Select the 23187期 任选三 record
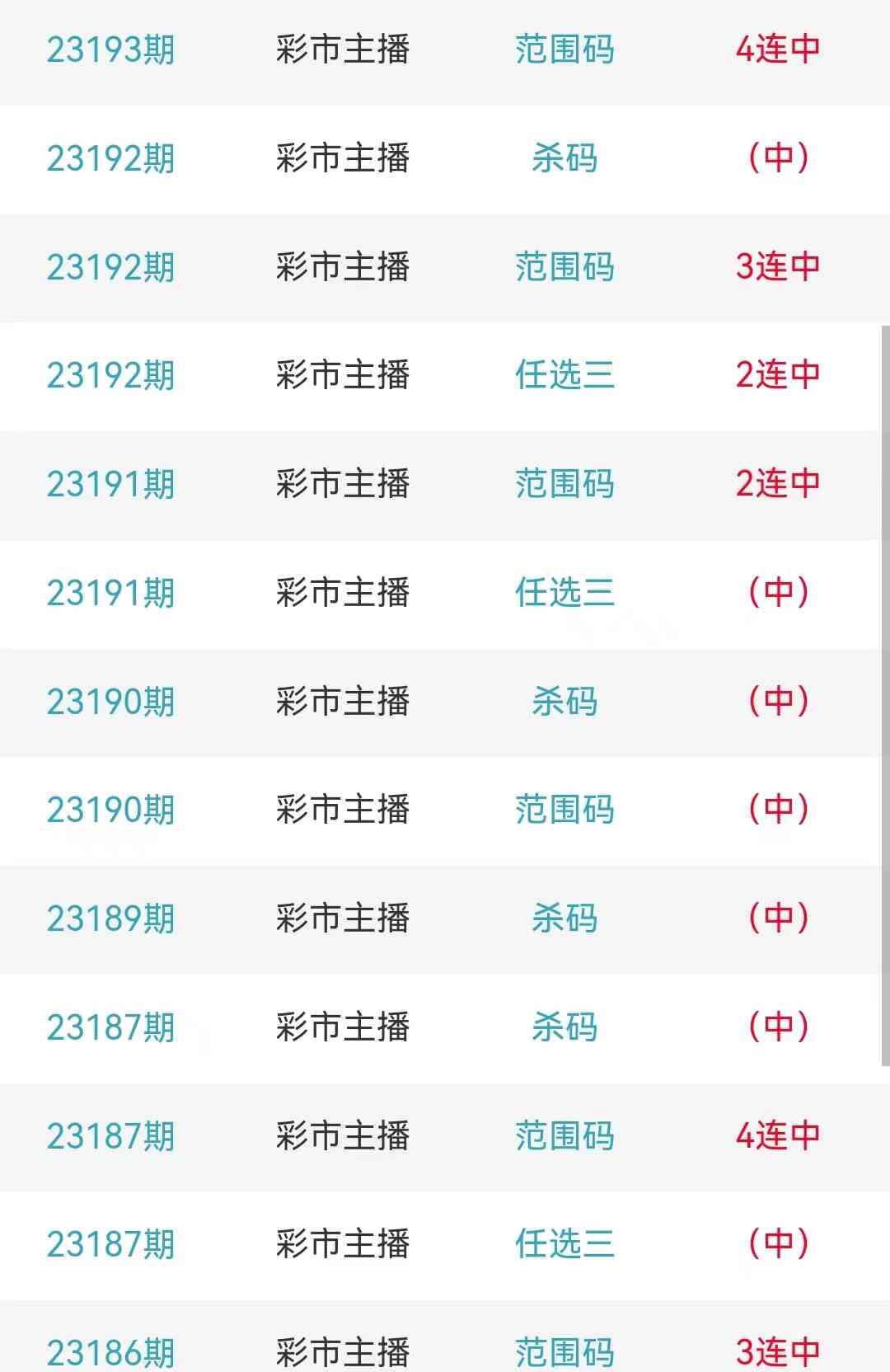 click(565, 1244)
